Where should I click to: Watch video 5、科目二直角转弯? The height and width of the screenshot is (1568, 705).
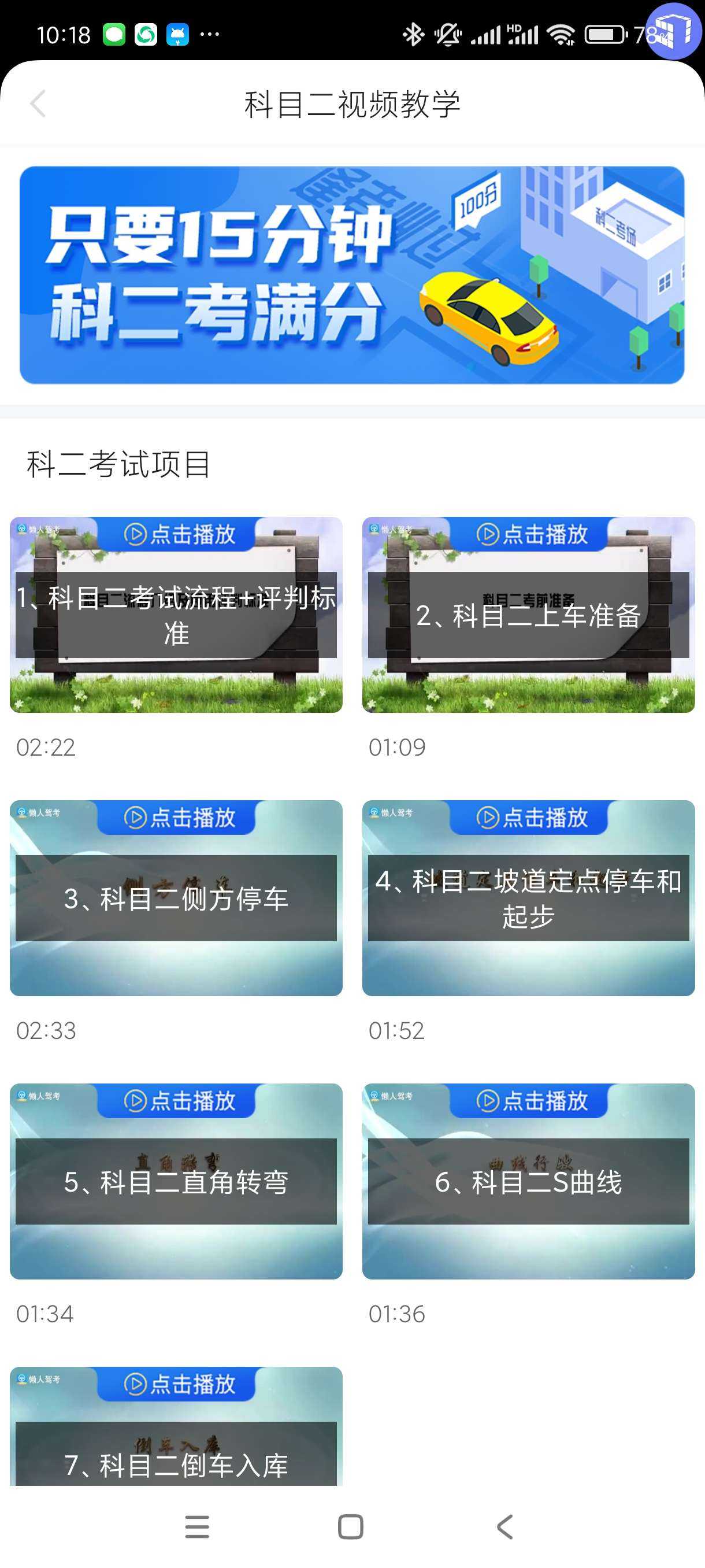click(x=176, y=1180)
